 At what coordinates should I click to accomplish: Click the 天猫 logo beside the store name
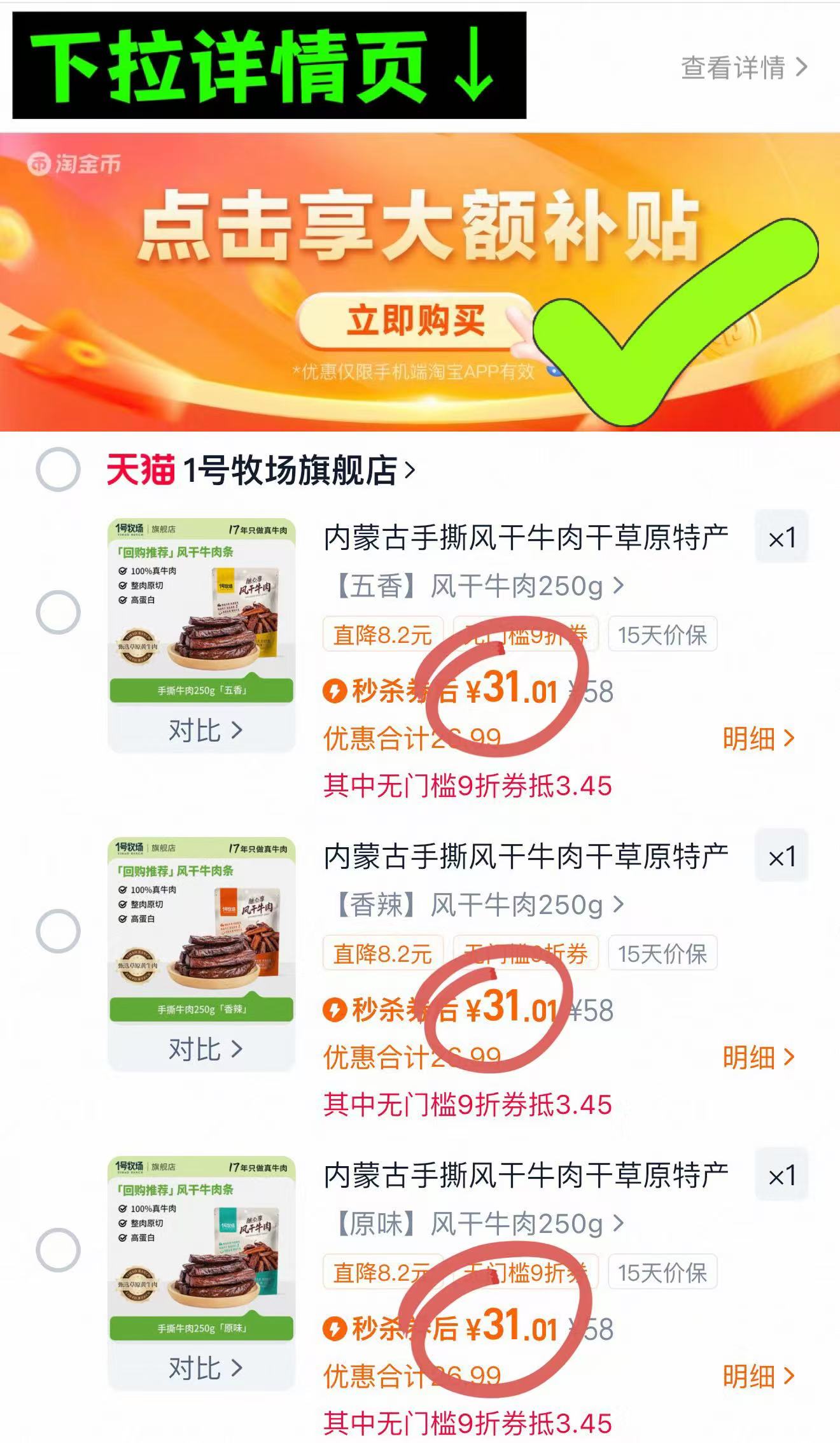139,468
